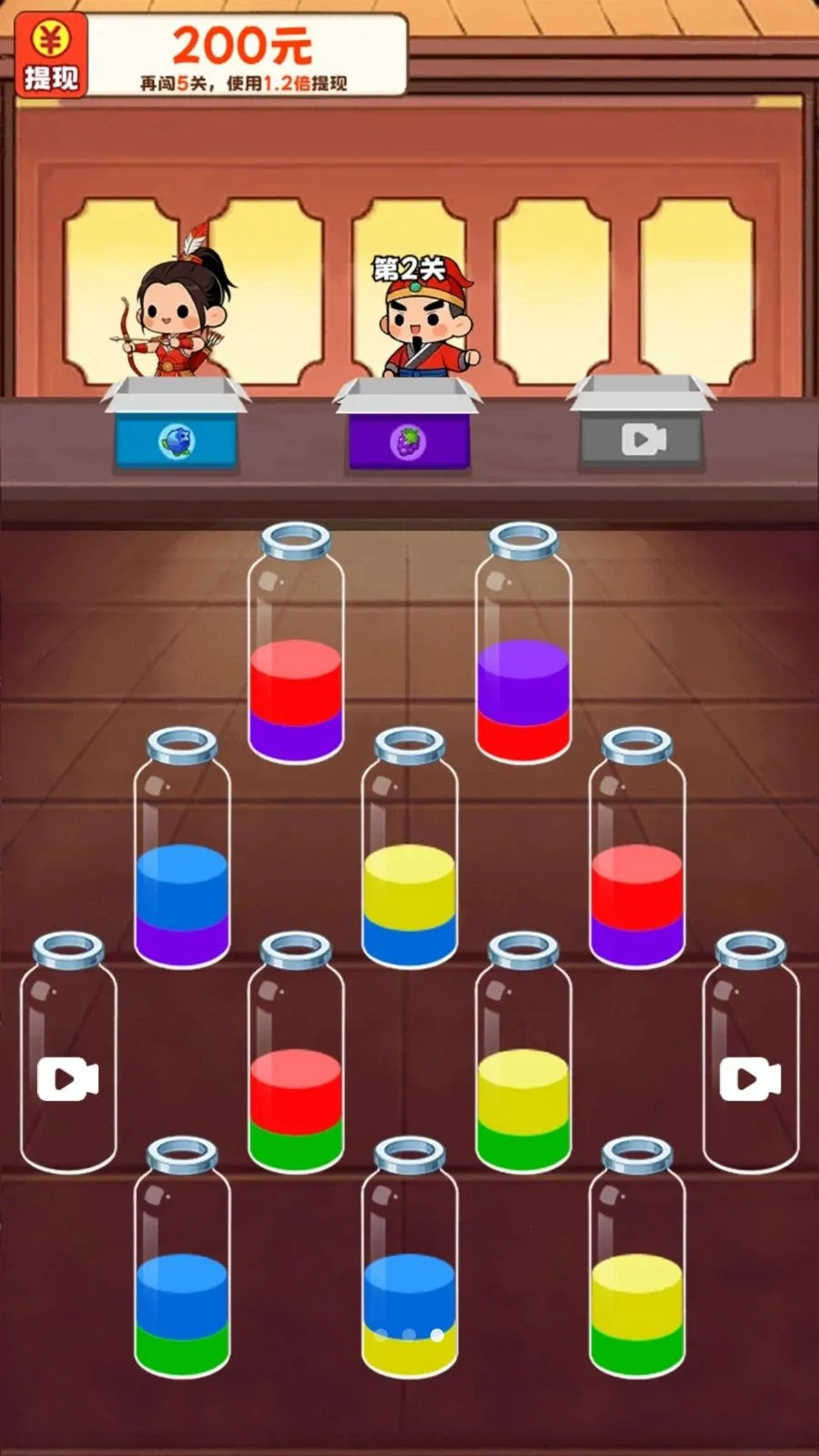This screenshot has width=819, height=1456.
Task: Unlock the gray video-ad box
Action: [x=642, y=423]
